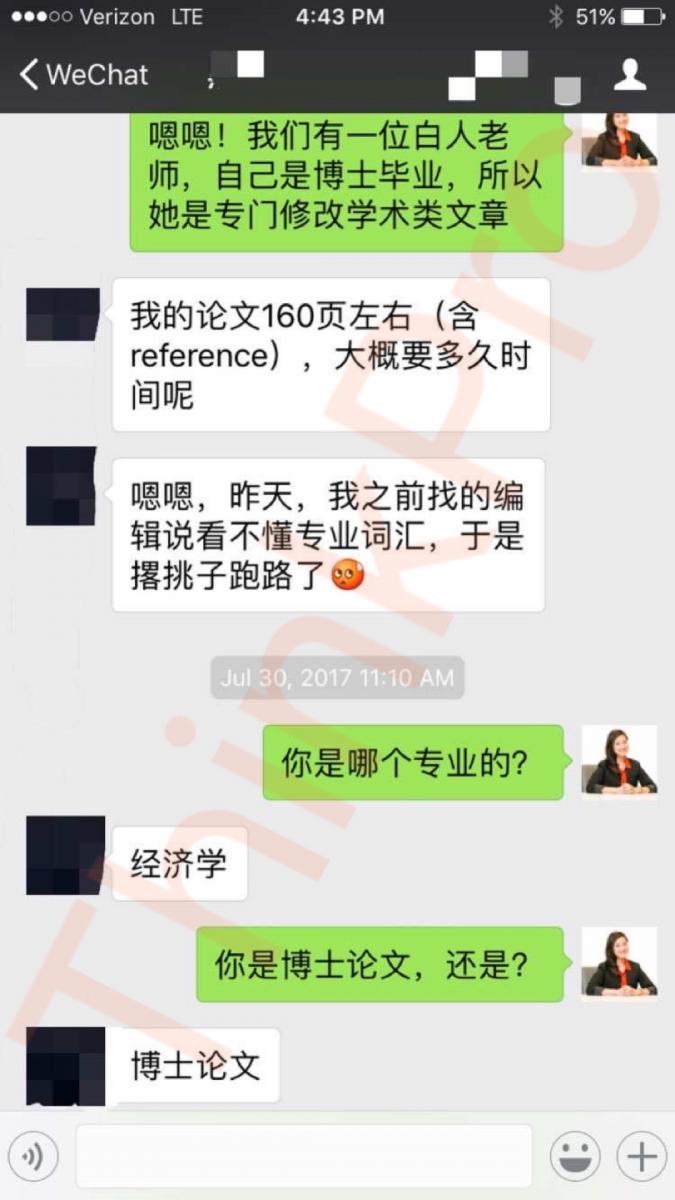Open sender avatar beside 你是哪个专业的? message

point(619,763)
